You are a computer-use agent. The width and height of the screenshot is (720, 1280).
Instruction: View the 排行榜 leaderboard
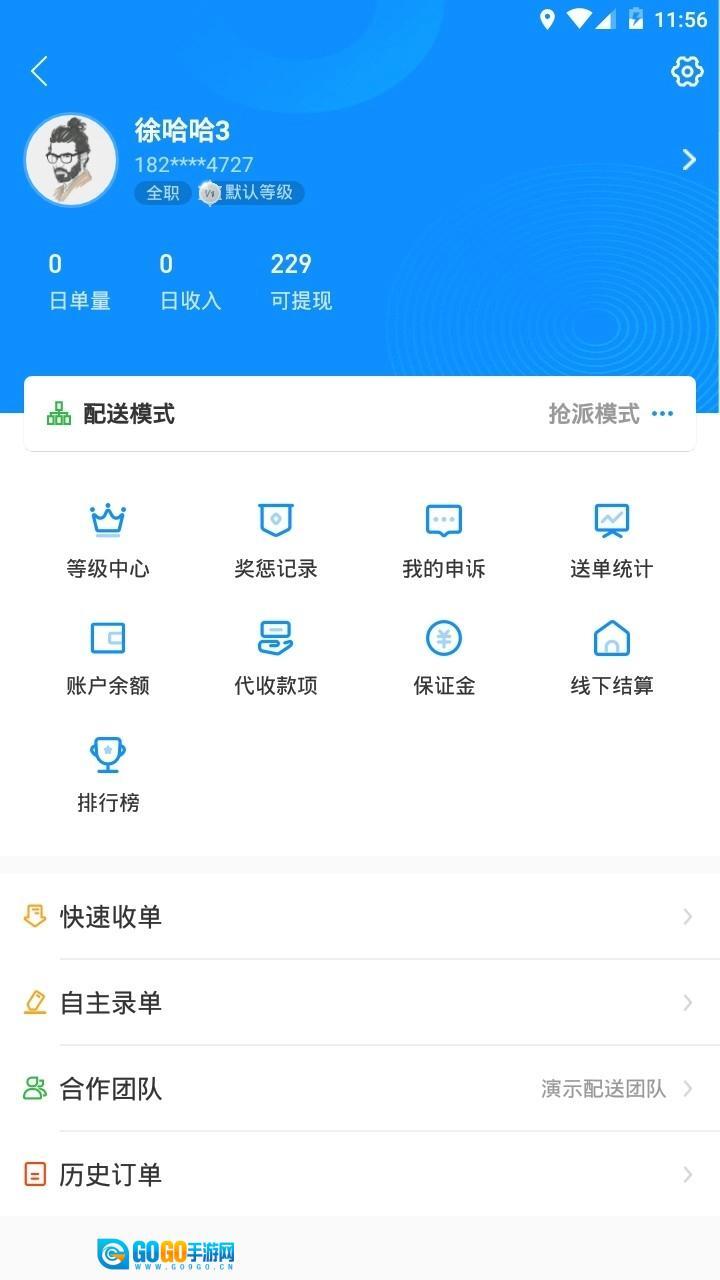pyautogui.click(x=108, y=774)
